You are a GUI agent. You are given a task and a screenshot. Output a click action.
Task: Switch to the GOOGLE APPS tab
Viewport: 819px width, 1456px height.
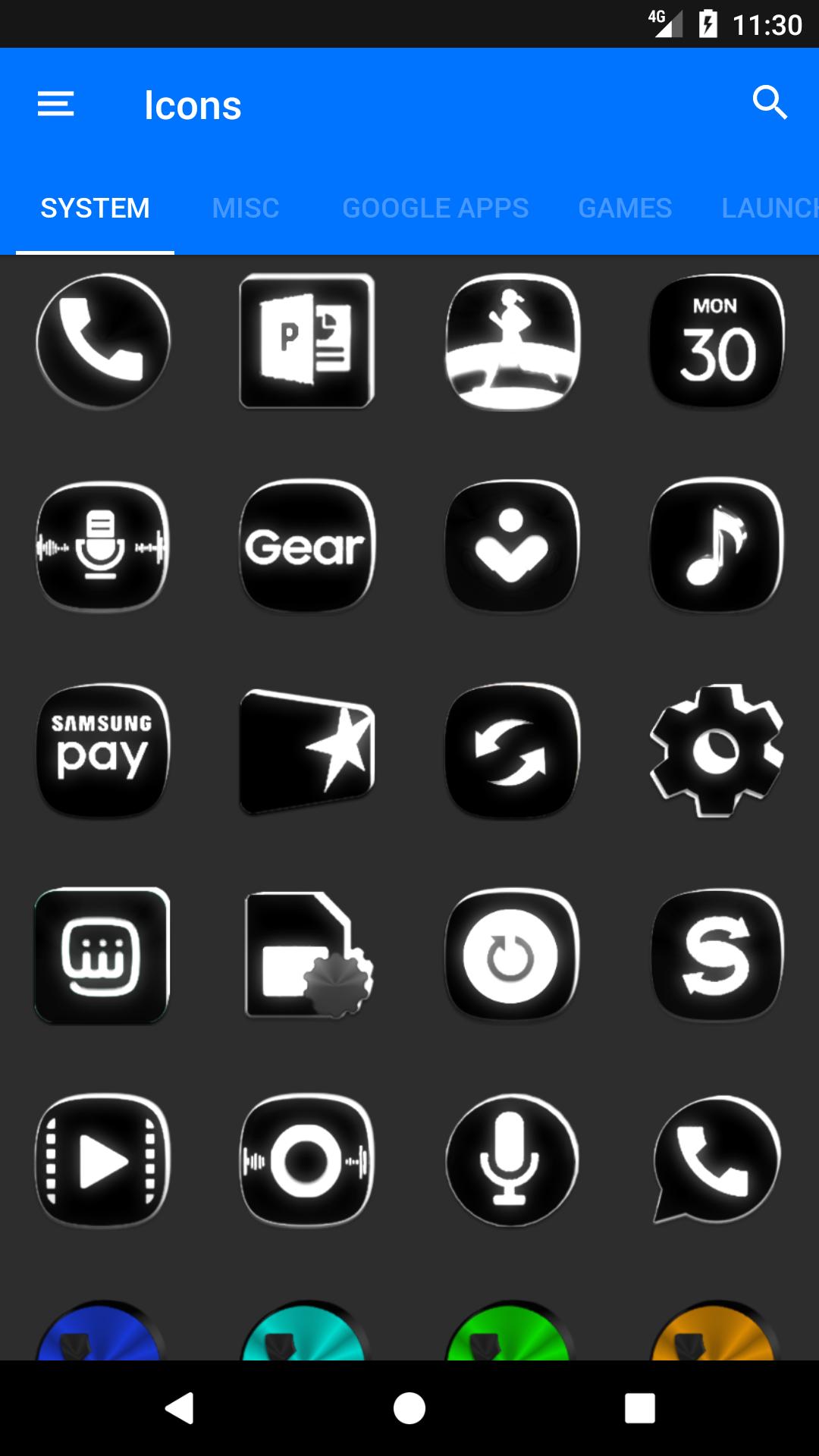click(x=435, y=208)
